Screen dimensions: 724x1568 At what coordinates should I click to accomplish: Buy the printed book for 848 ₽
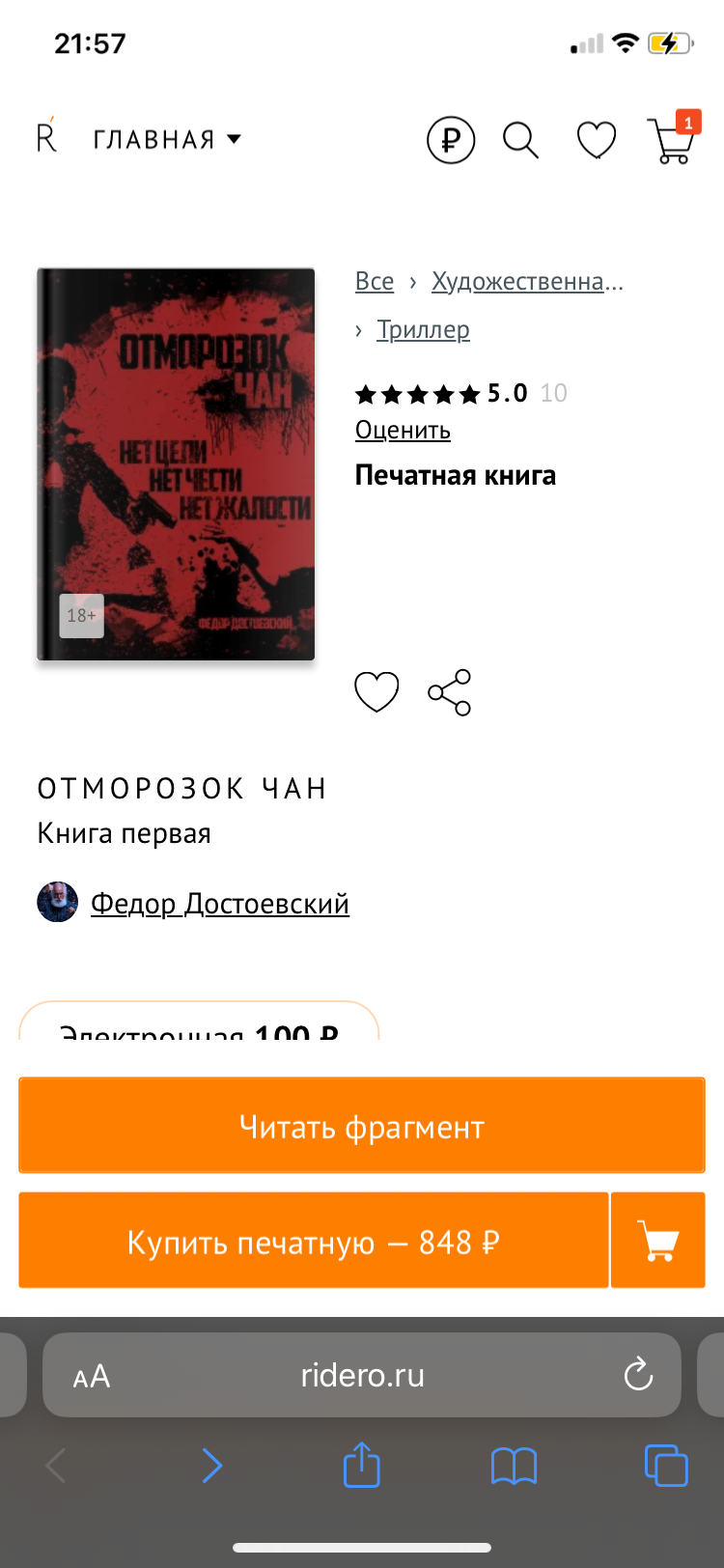314,1241
